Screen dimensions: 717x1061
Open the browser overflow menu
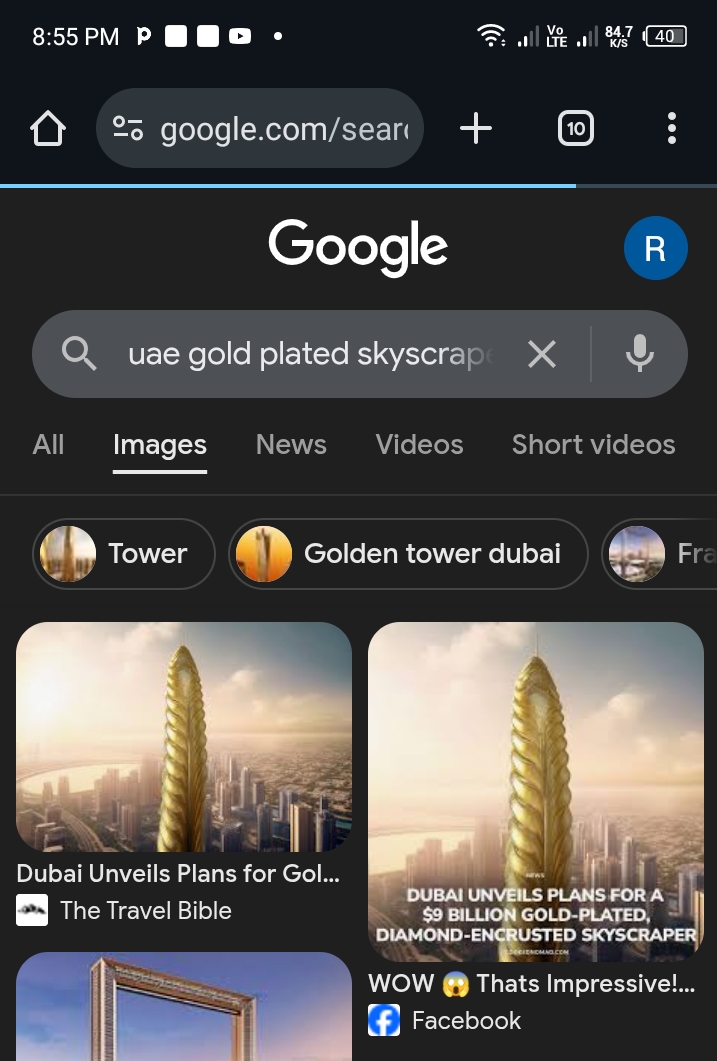(x=671, y=128)
